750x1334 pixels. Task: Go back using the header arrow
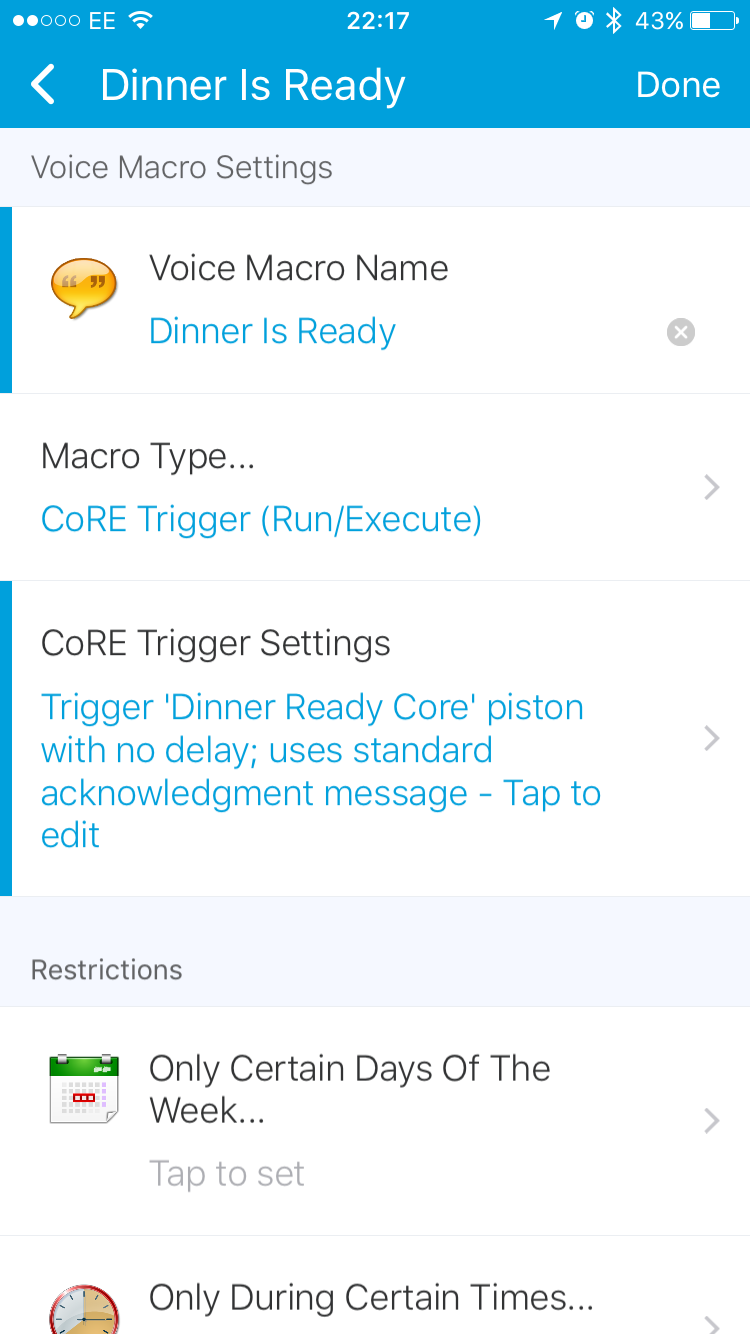[x=43, y=85]
